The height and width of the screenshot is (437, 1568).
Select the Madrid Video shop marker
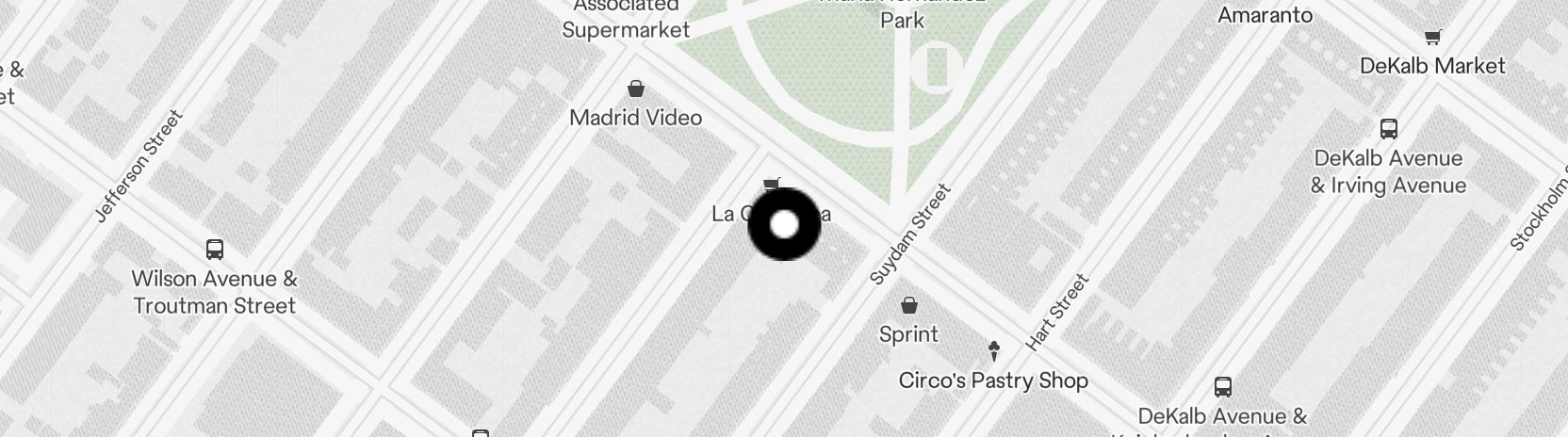pos(636,89)
